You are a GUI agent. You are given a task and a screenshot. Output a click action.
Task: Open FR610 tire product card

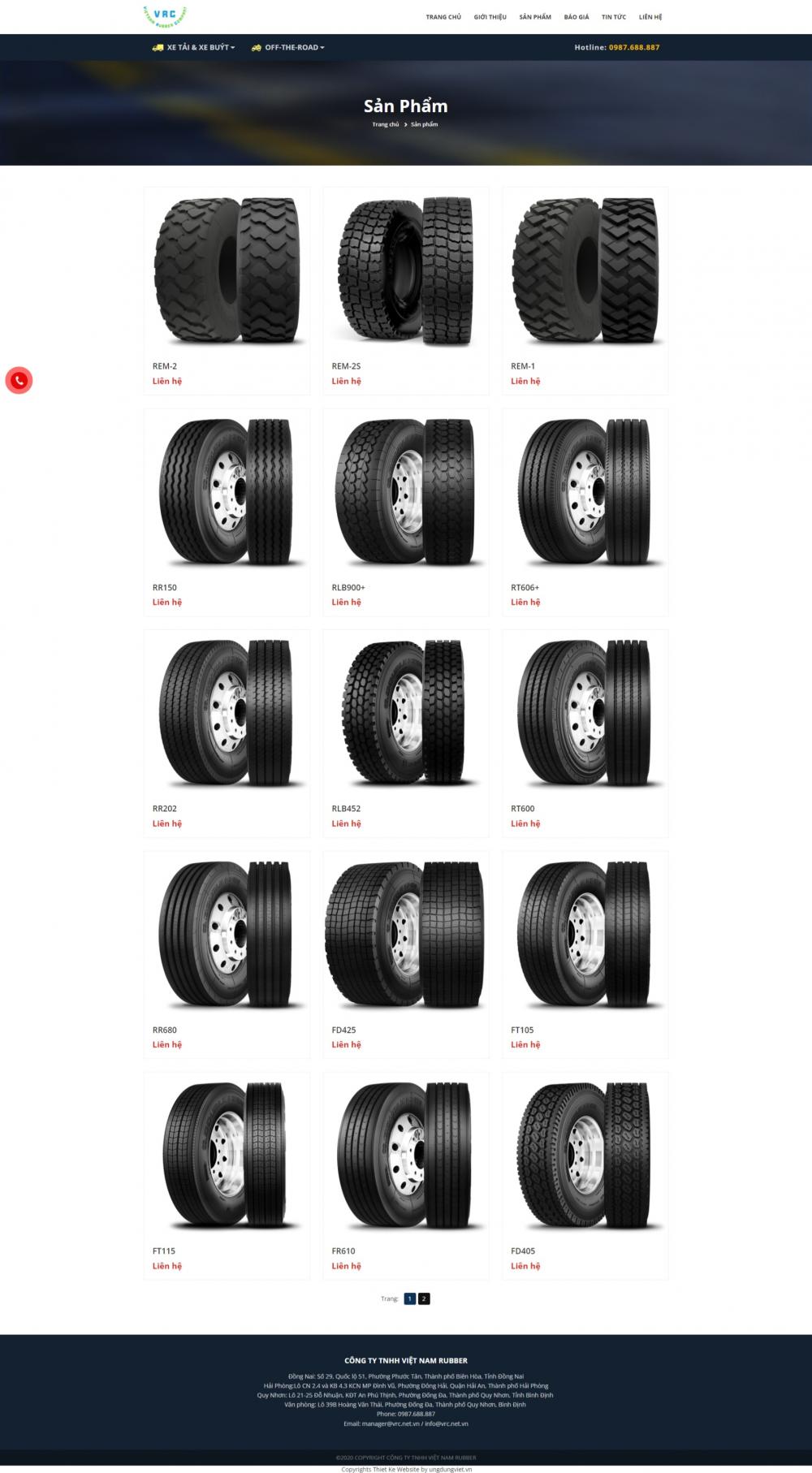pos(406,1157)
